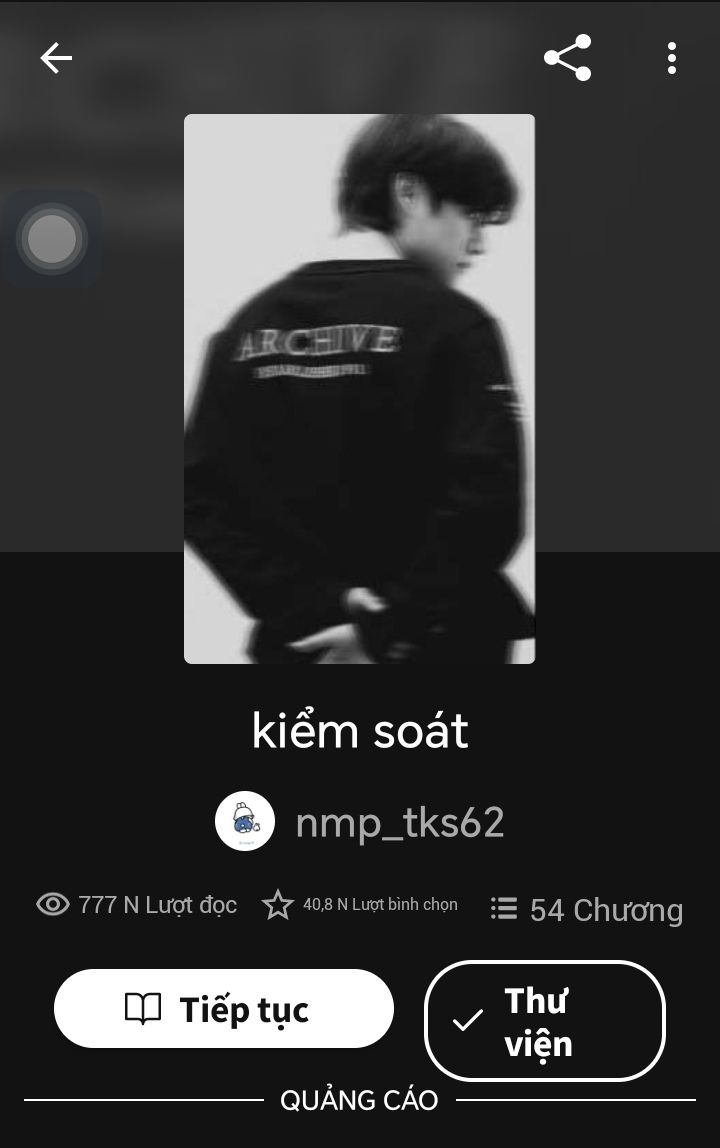Tap the floating assistive touch circle
The width and height of the screenshot is (720, 1148).
52,239
